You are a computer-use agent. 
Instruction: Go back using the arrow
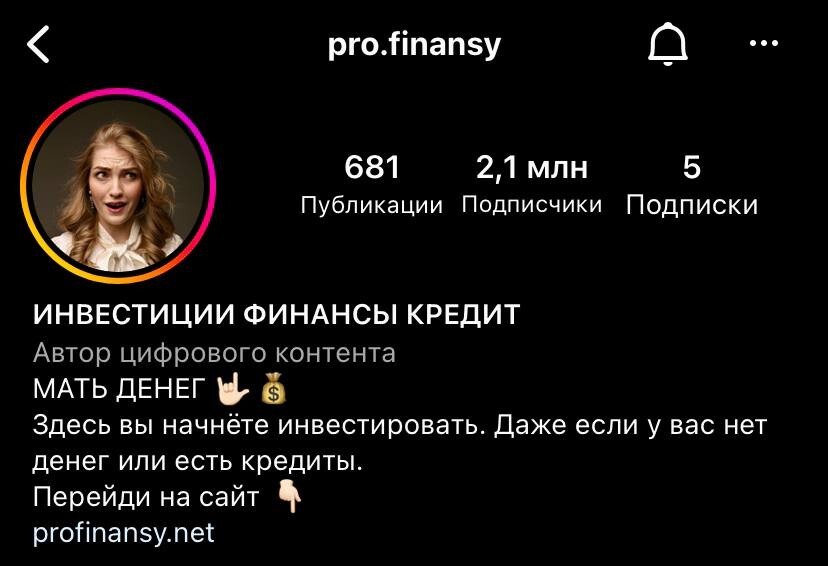(x=39, y=45)
